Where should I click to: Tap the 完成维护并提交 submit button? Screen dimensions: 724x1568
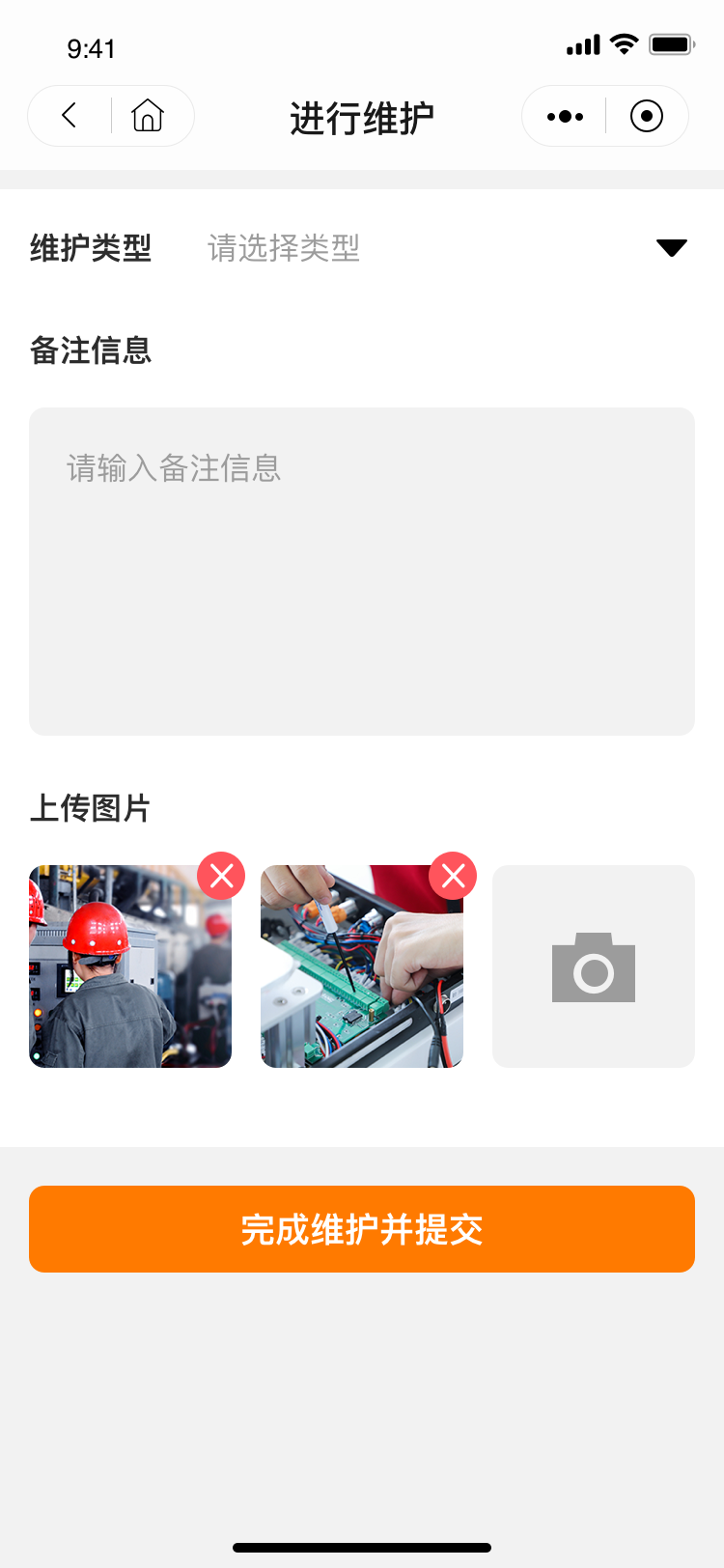point(361,1228)
